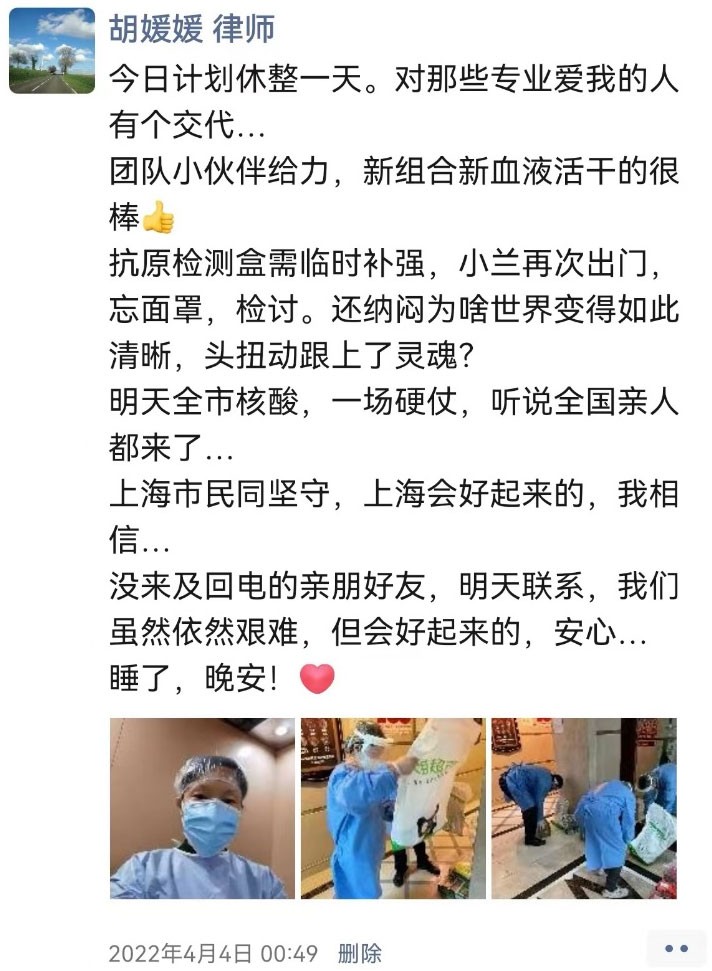The width and height of the screenshot is (712, 971).
Task: View the selfie photo in mask
Action: (202, 808)
